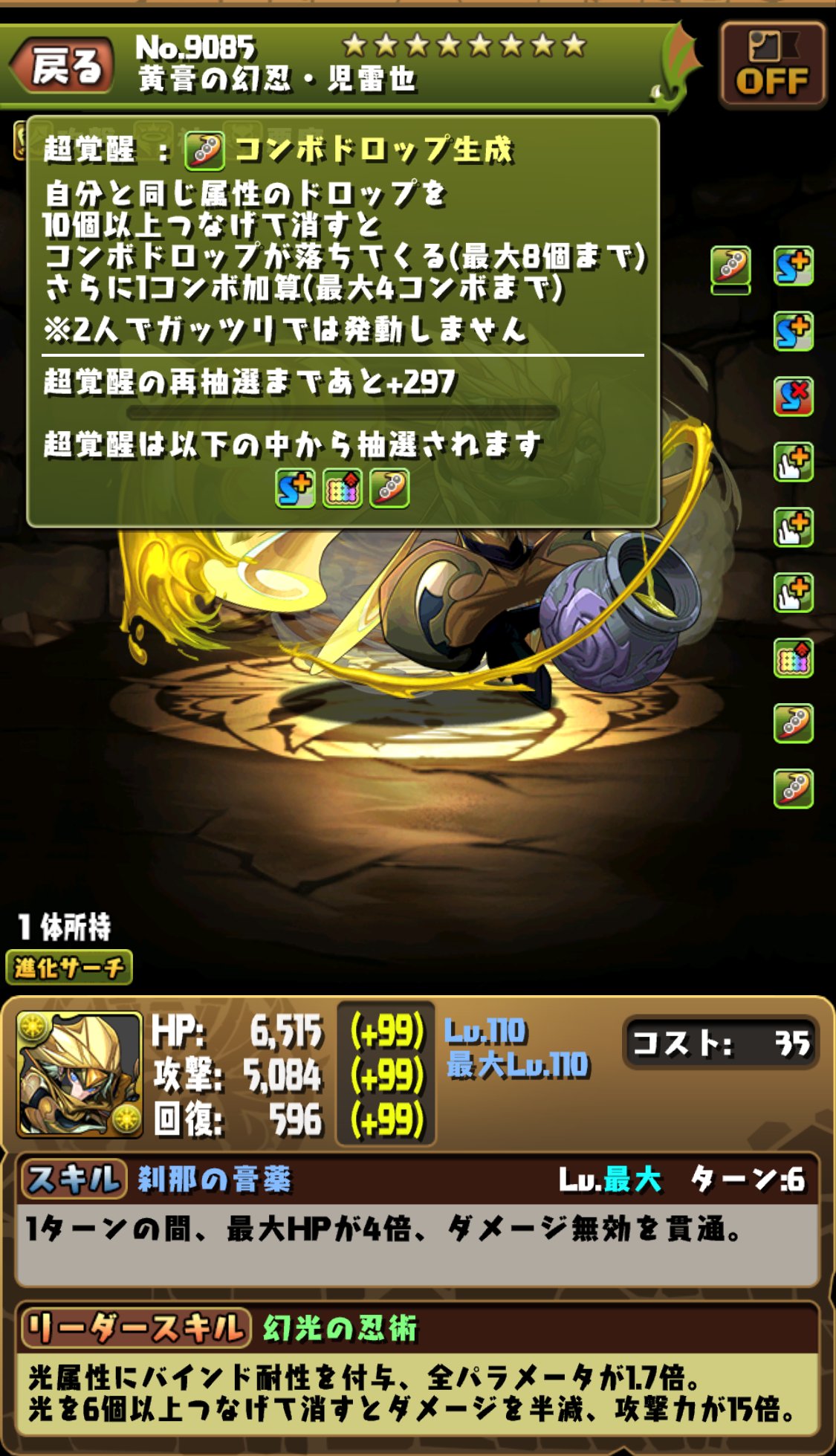
Task: Select the highlighted combo drop super awakening
Action: point(730,268)
